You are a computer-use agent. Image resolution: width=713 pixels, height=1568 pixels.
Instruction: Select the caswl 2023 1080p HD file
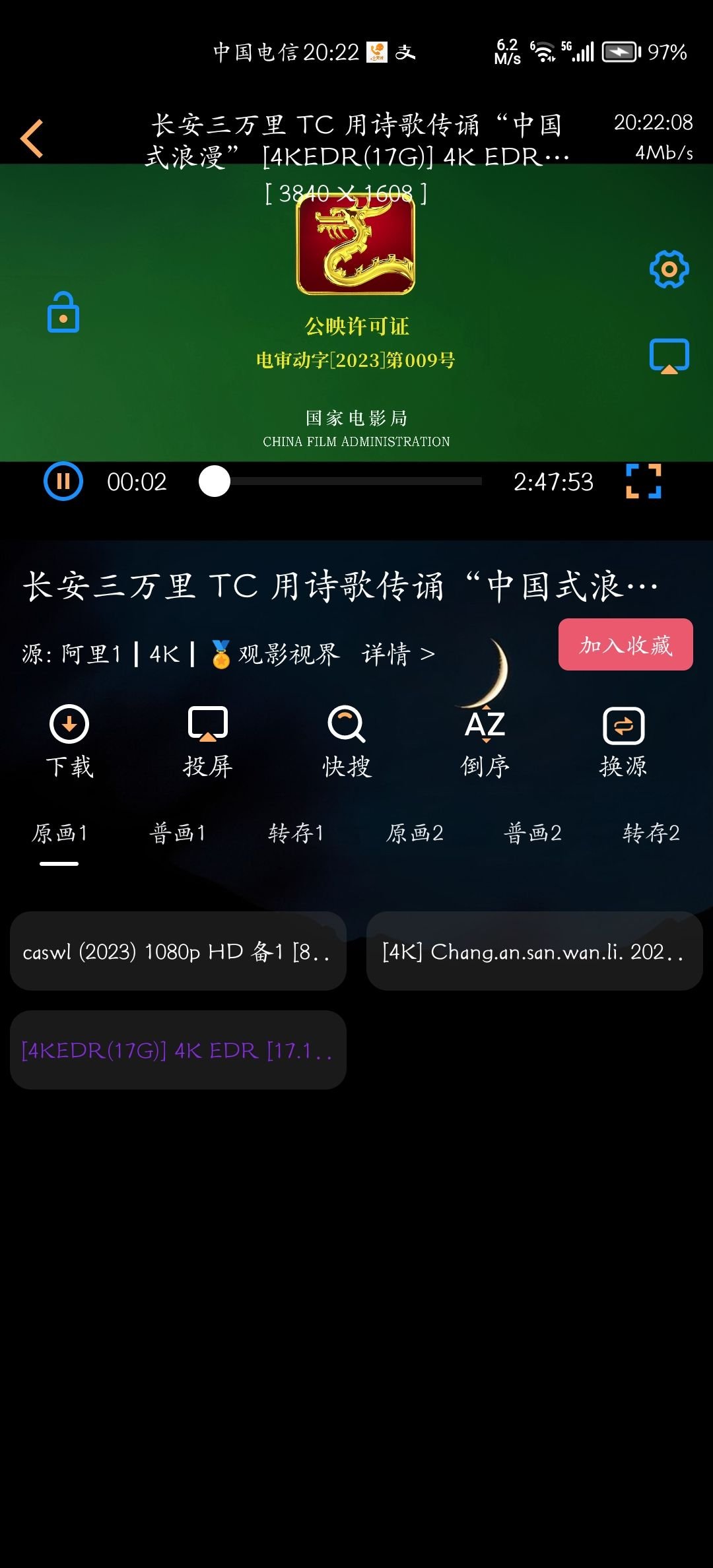click(177, 952)
